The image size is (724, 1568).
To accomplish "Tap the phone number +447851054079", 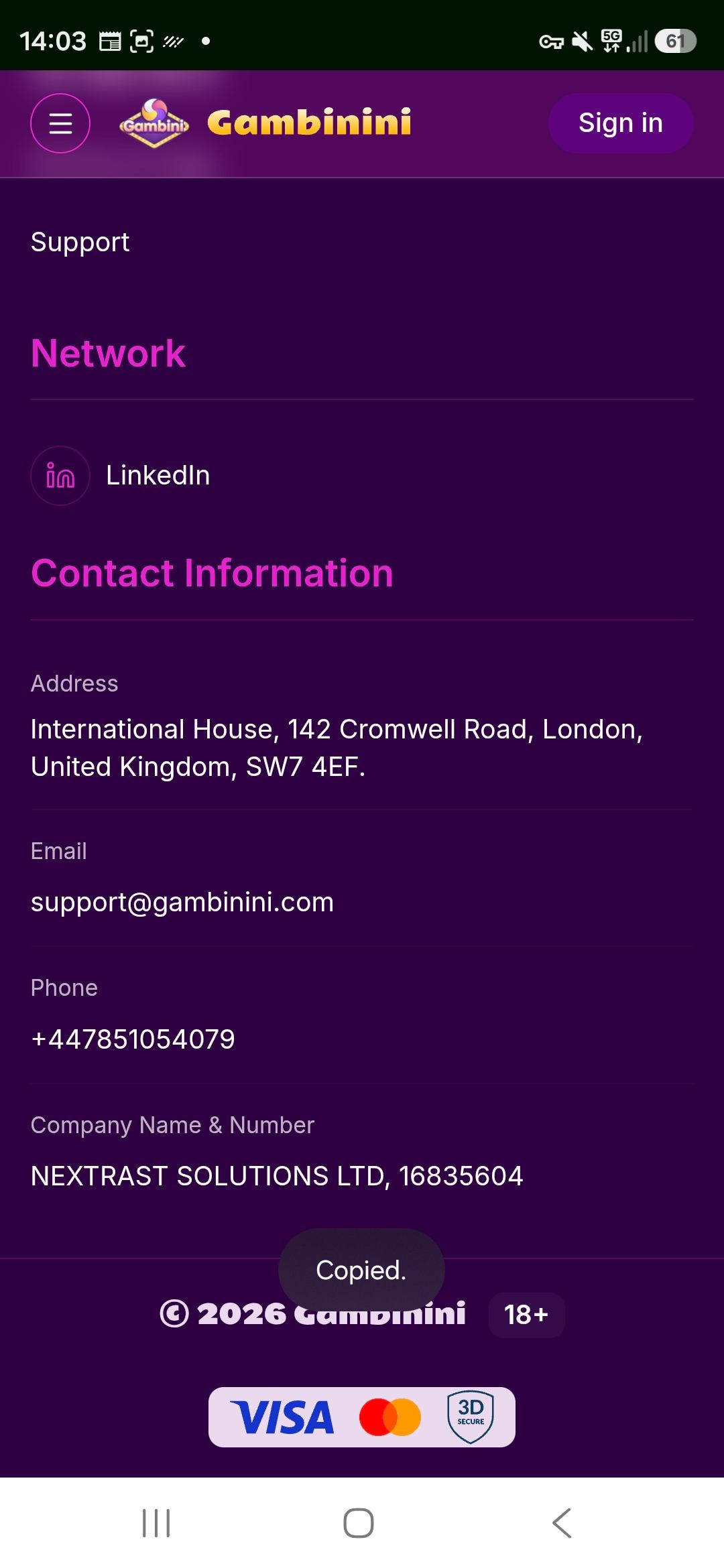I will coord(133,1039).
